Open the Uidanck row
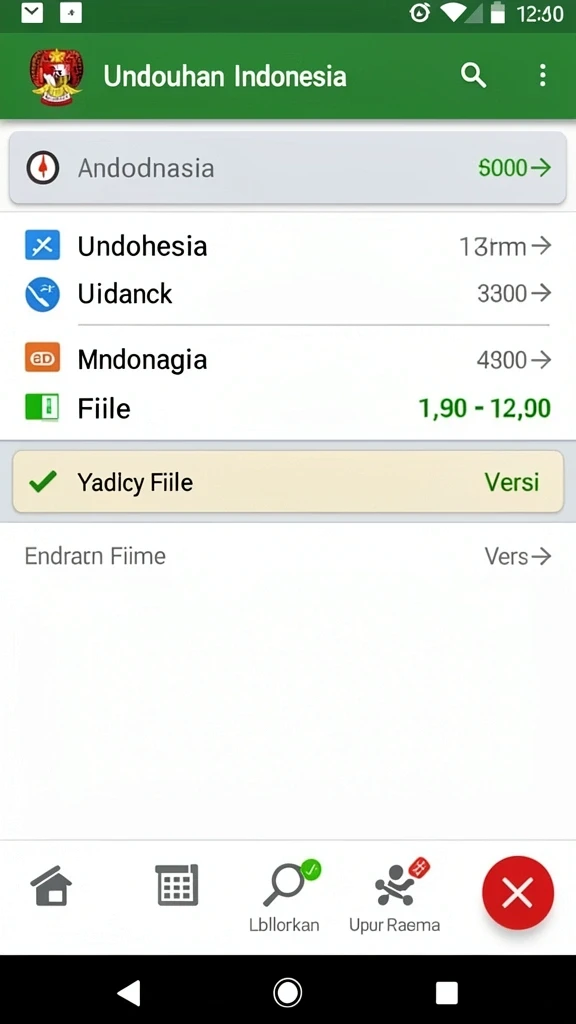Screen dimensions: 576x1024 point(288,294)
